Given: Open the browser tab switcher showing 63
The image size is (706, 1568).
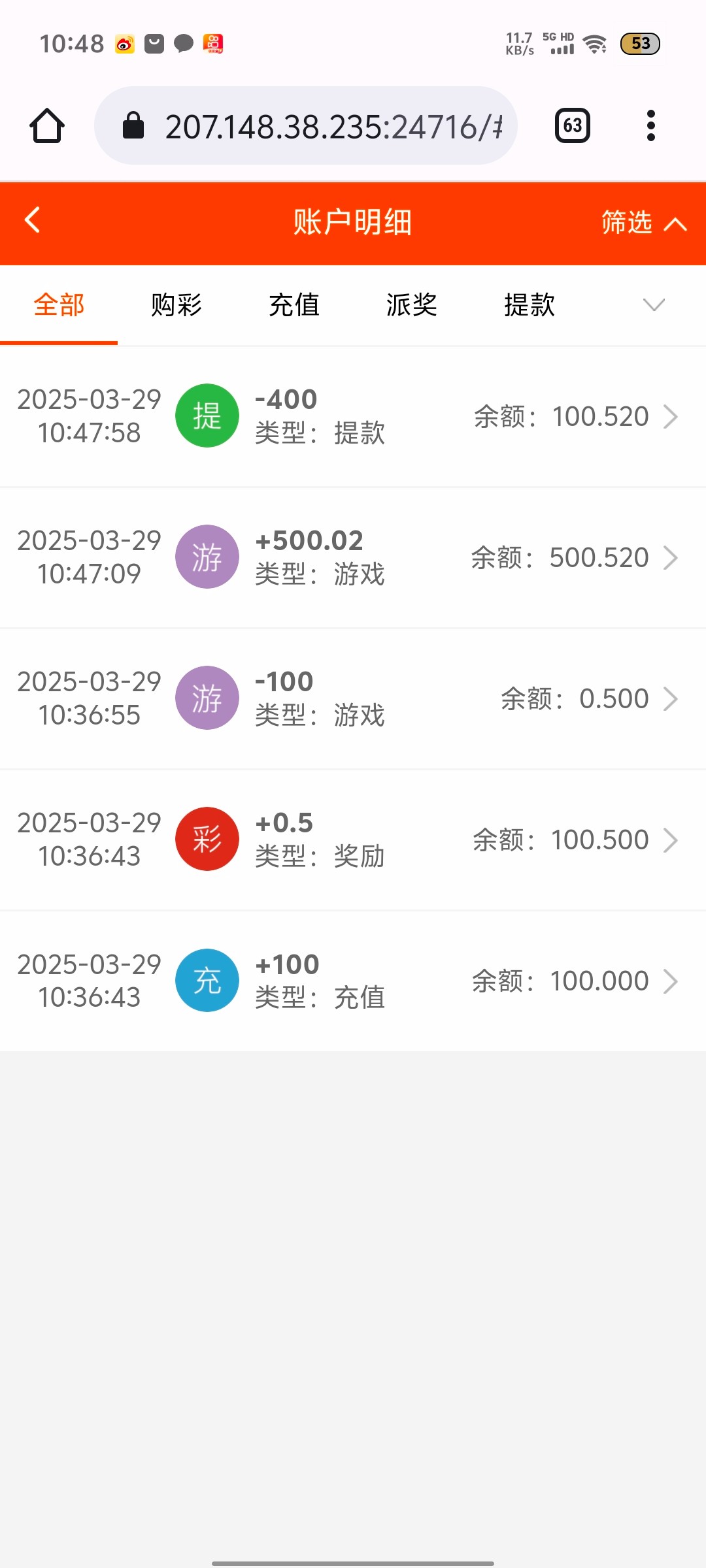Looking at the screenshot, I should coord(571,125).
